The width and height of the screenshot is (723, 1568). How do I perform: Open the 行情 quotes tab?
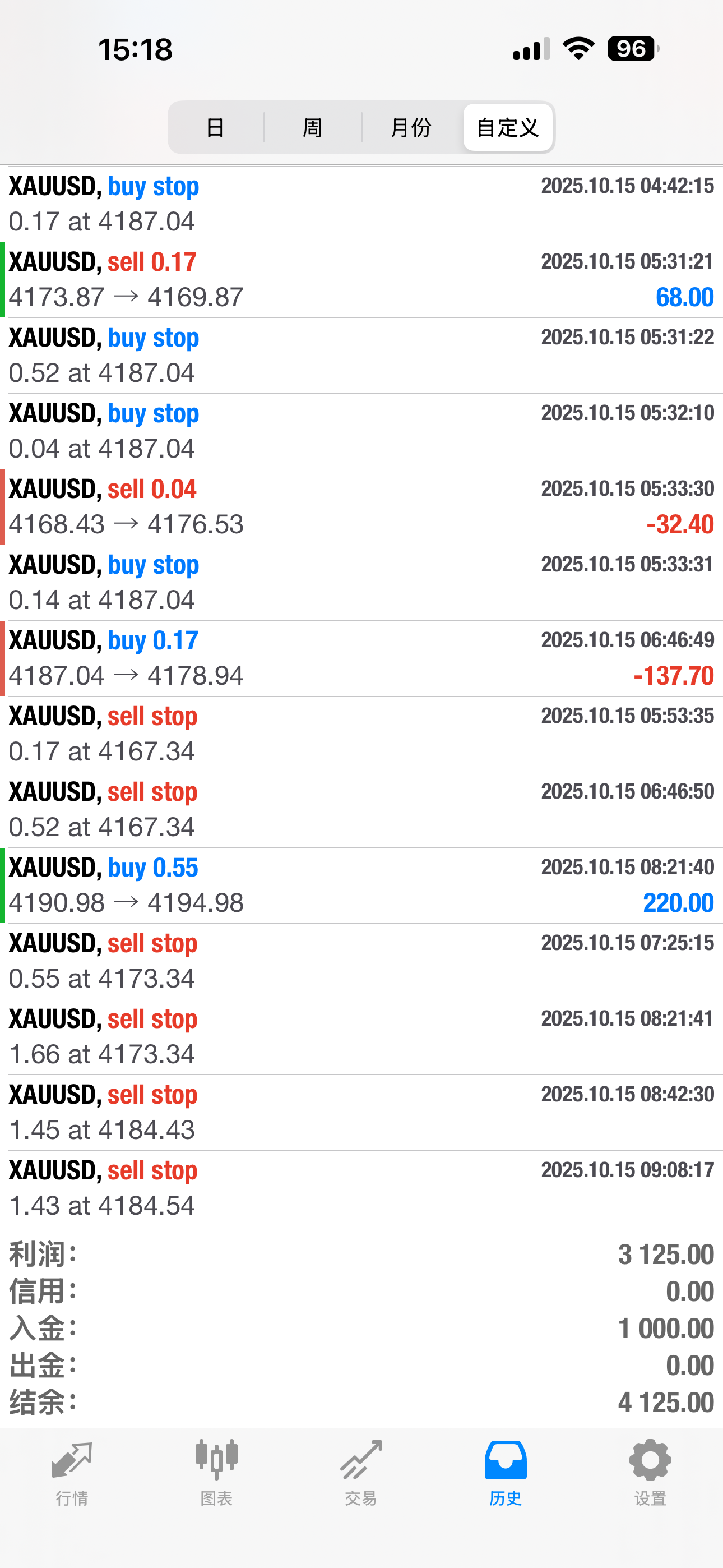tap(72, 1472)
